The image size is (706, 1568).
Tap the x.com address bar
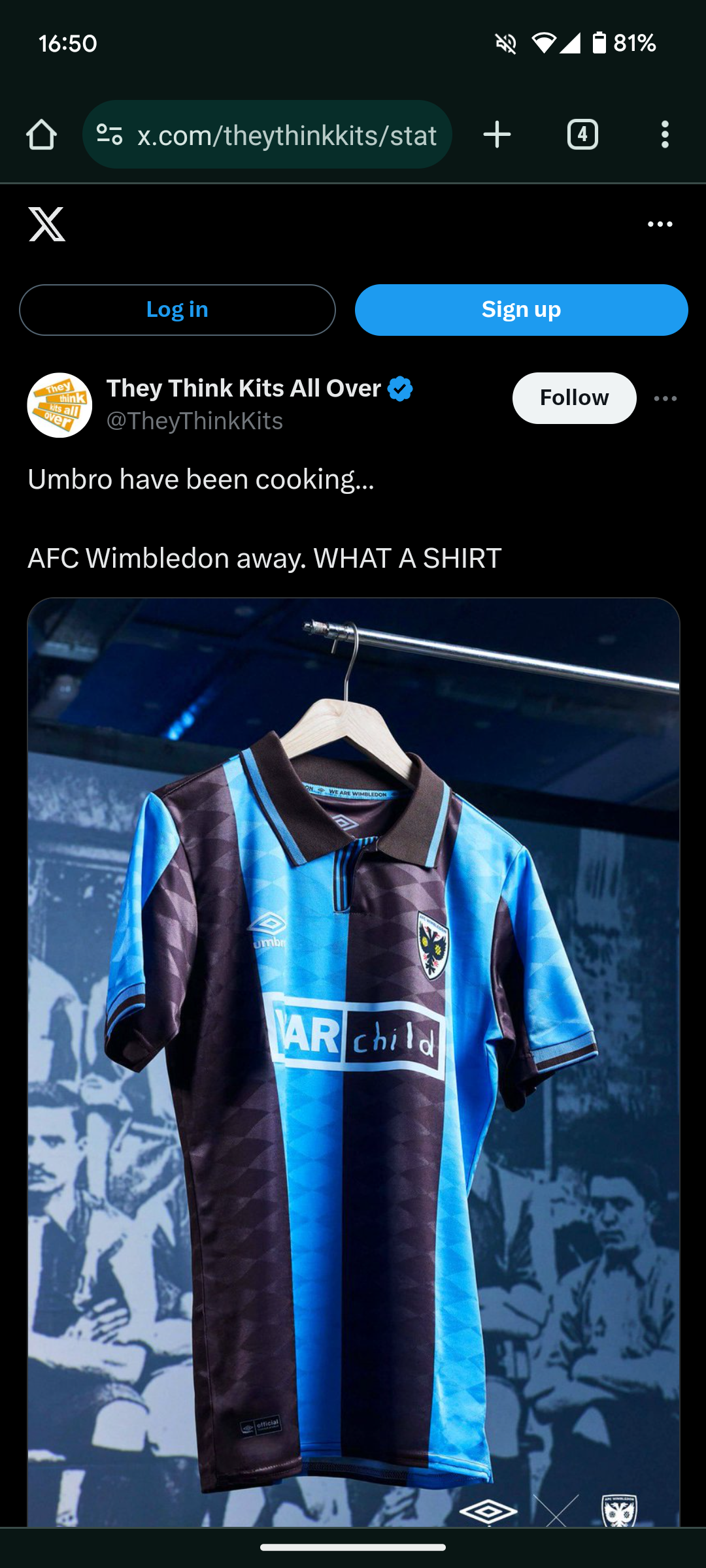286,135
